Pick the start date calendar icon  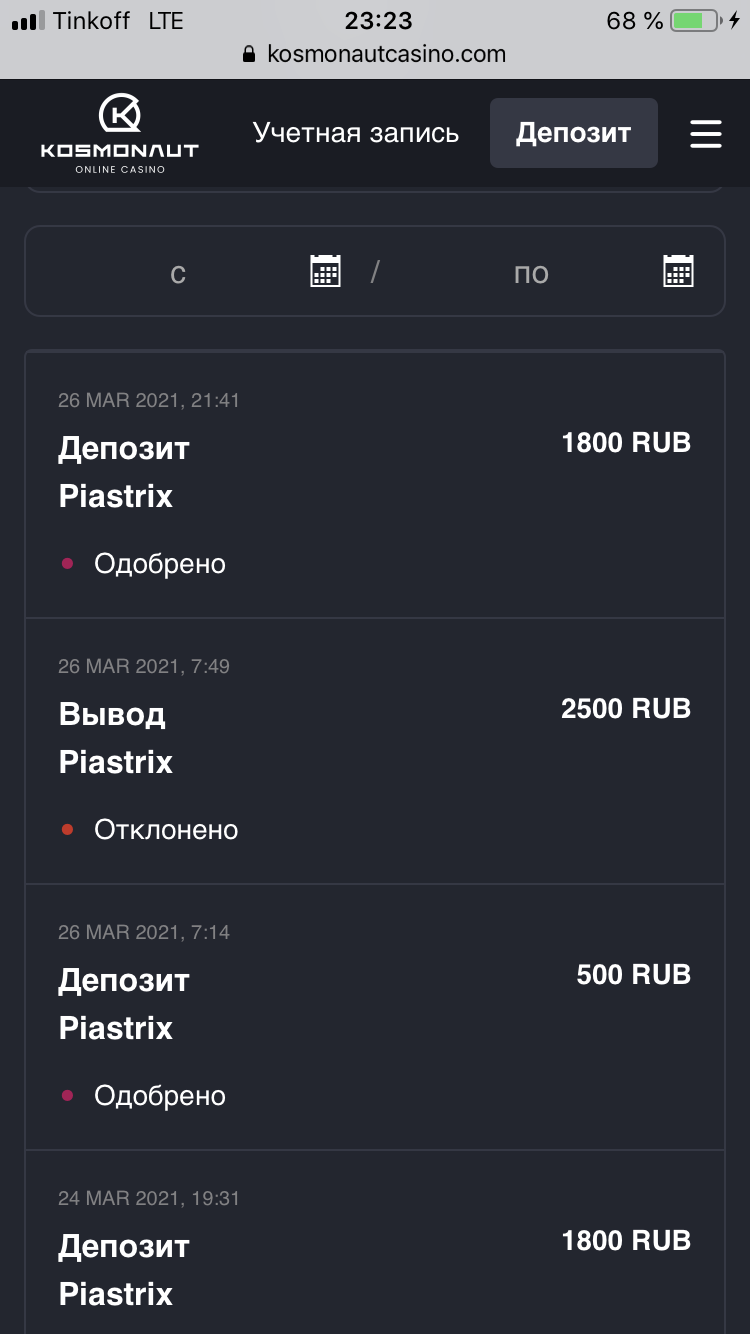tap(326, 271)
